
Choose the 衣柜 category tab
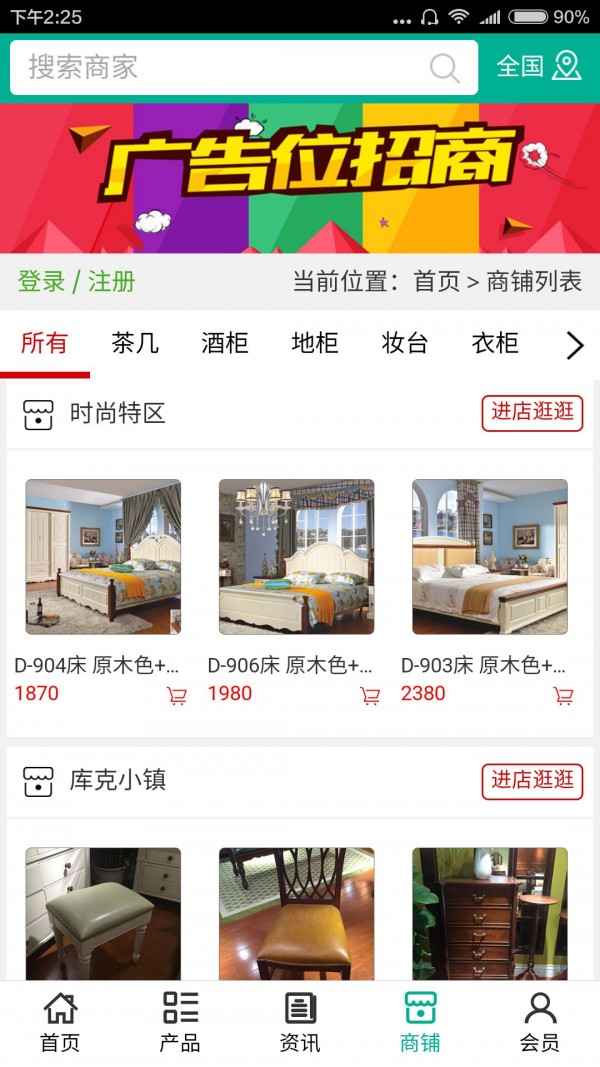pyautogui.click(x=495, y=344)
